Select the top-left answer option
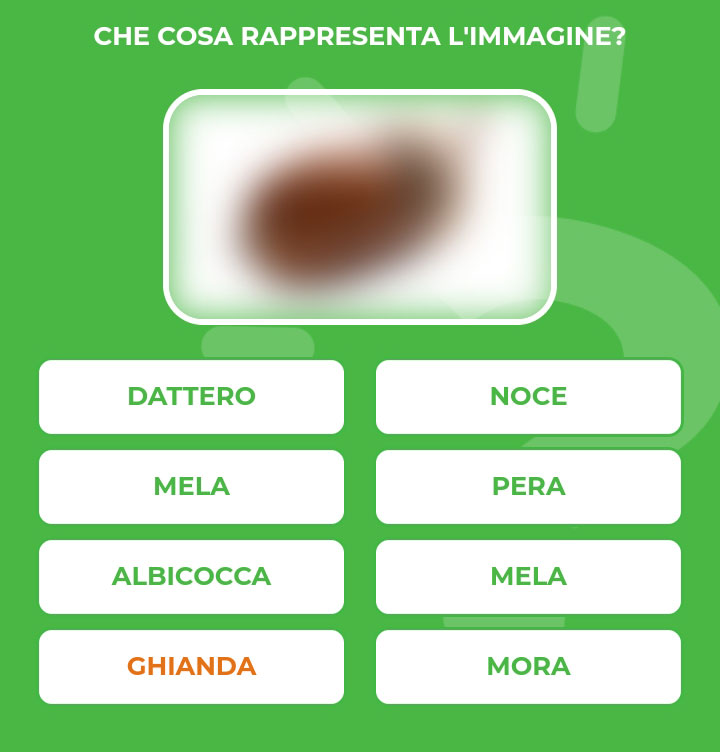 [190, 397]
